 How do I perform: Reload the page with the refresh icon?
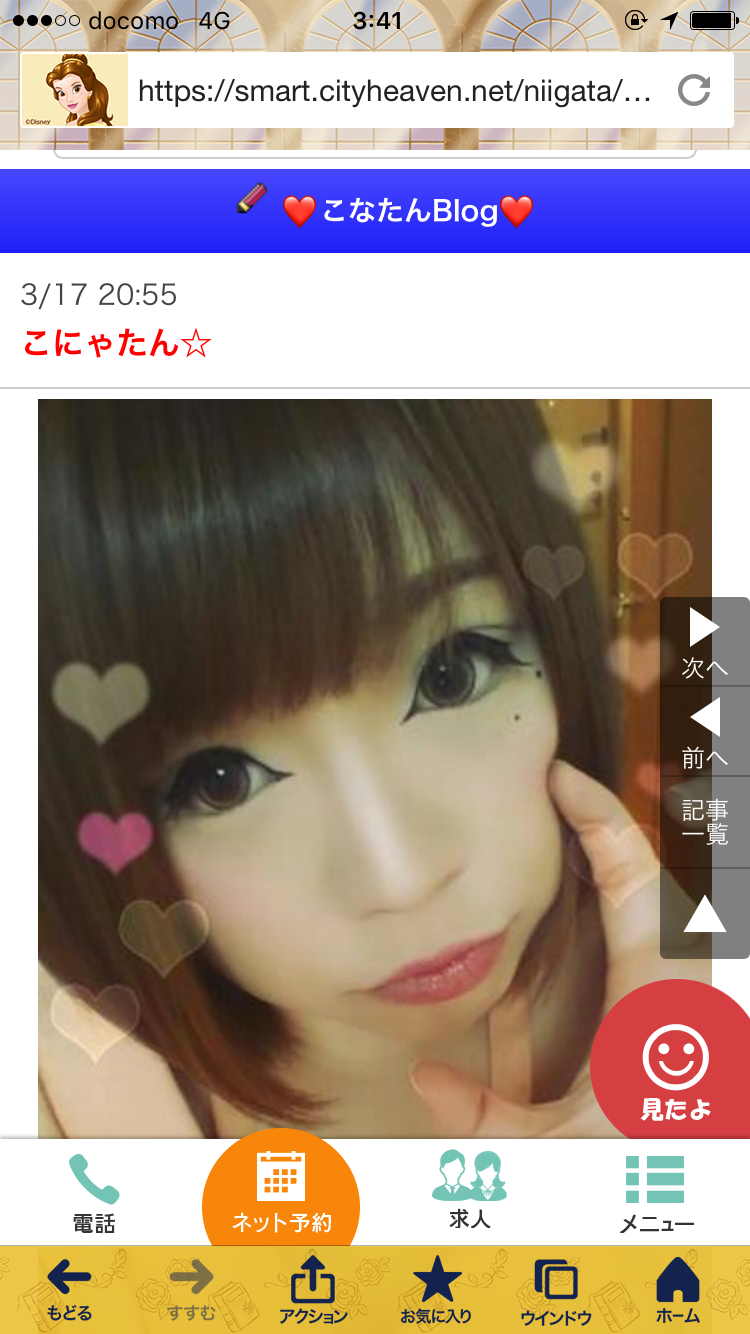point(693,91)
